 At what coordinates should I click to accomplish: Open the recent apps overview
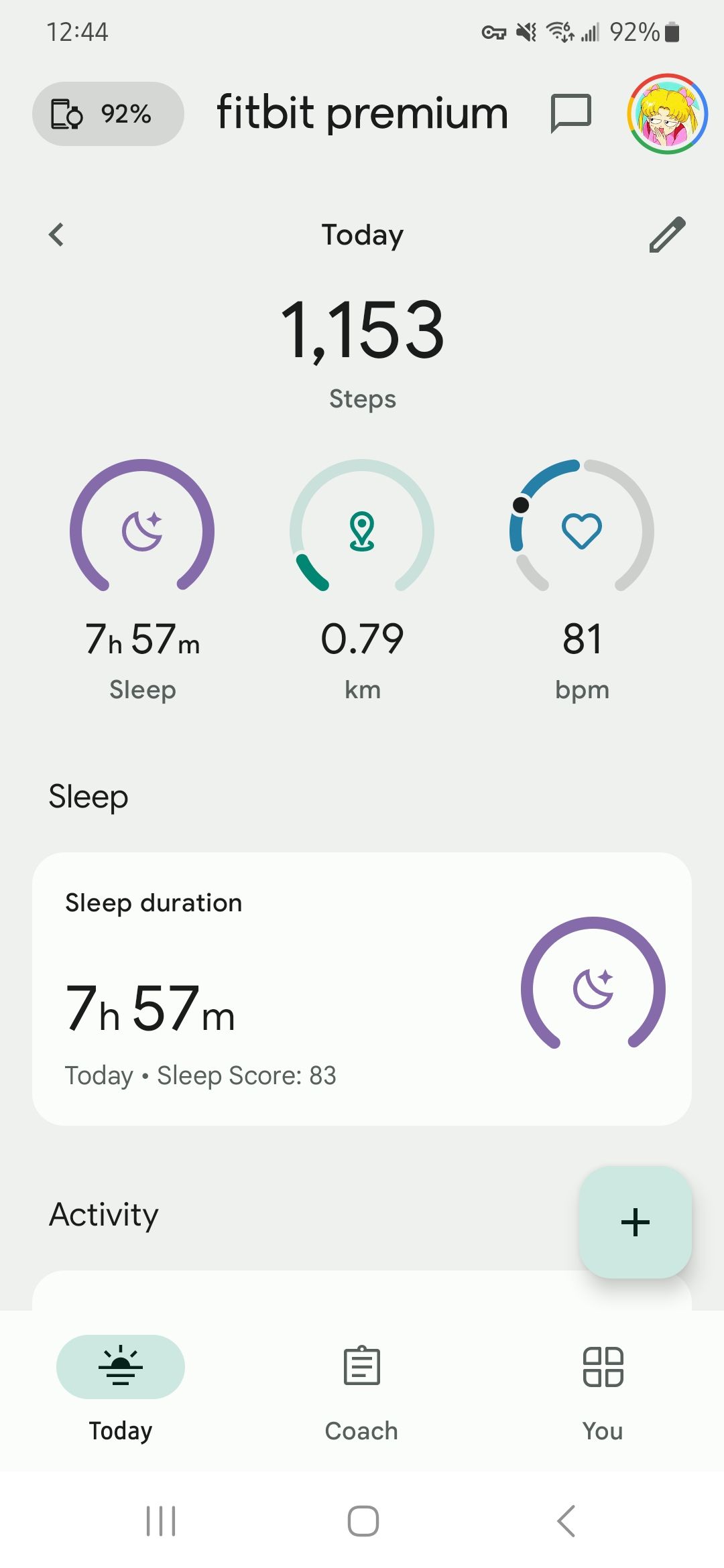[161, 1520]
